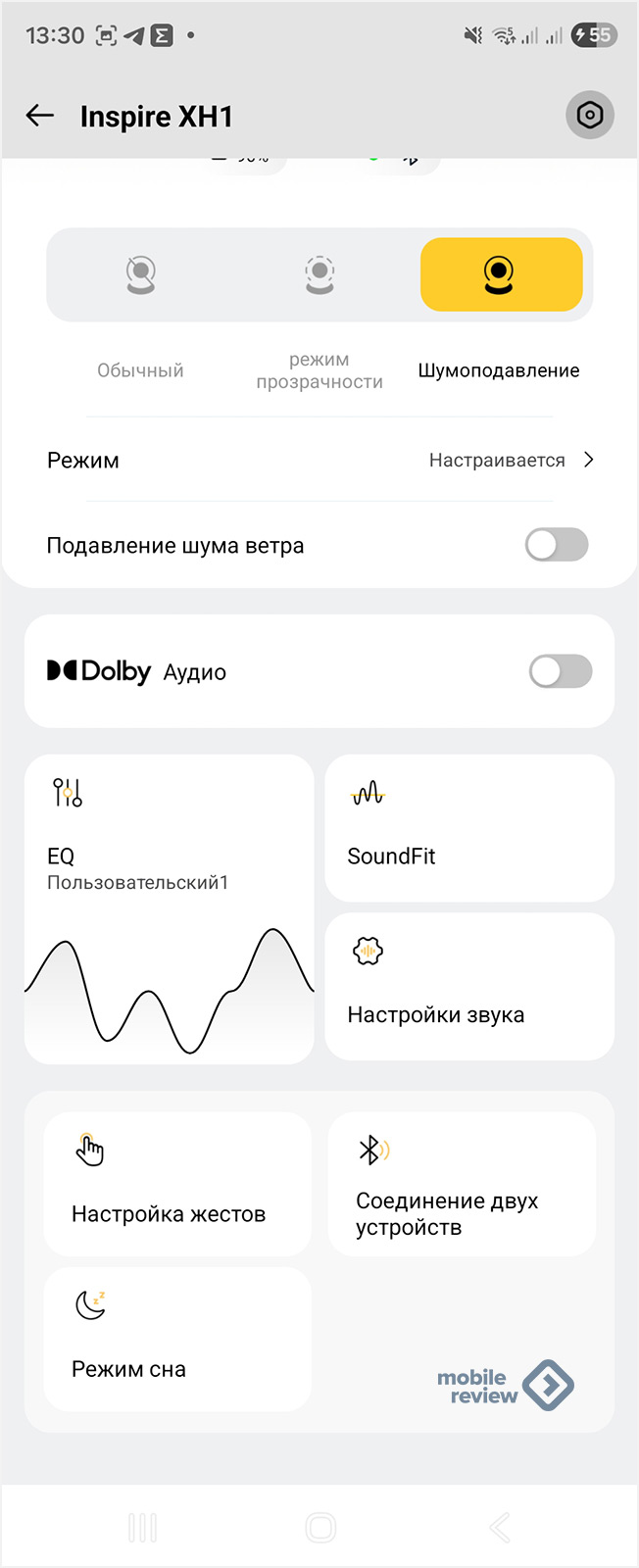Tap the system home button
Image resolution: width=639 pixels, height=1568 pixels.
(x=320, y=1527)
